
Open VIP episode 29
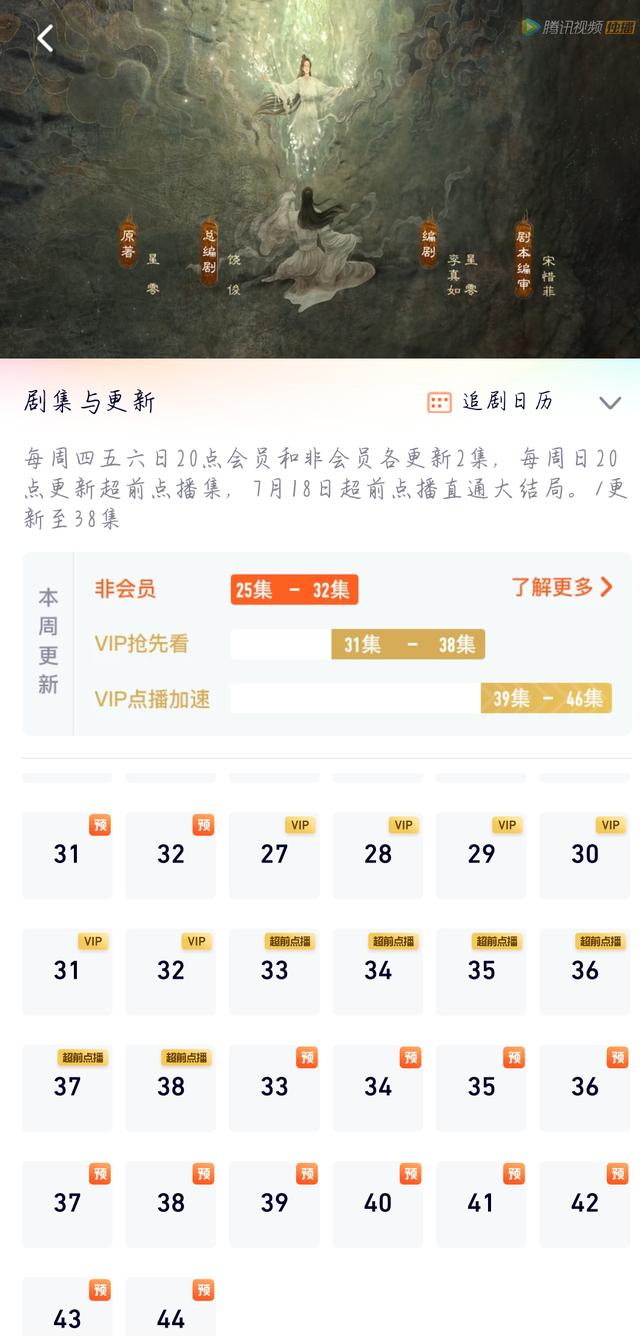pyautogui.click(x=481, y=854)
